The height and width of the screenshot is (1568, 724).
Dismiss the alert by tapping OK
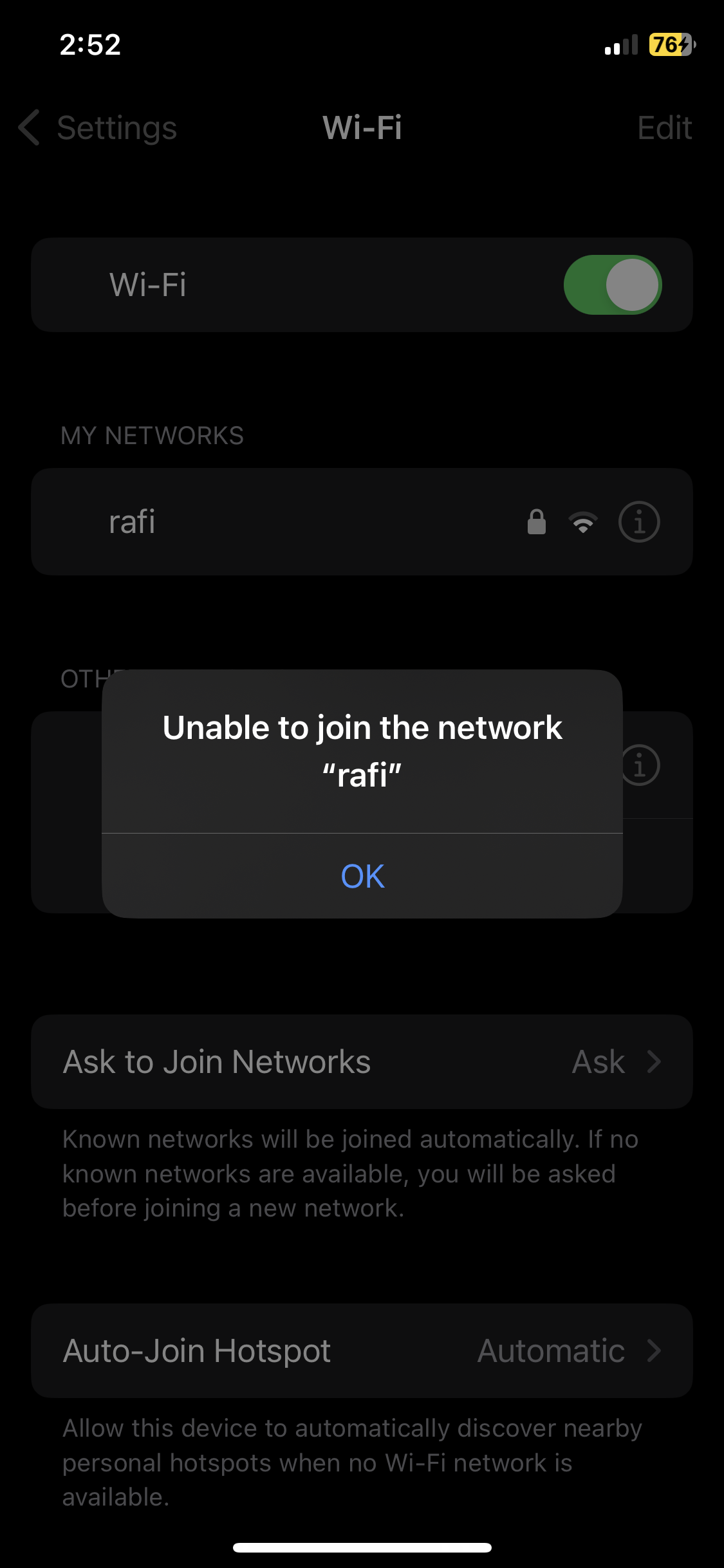[362, 874]
